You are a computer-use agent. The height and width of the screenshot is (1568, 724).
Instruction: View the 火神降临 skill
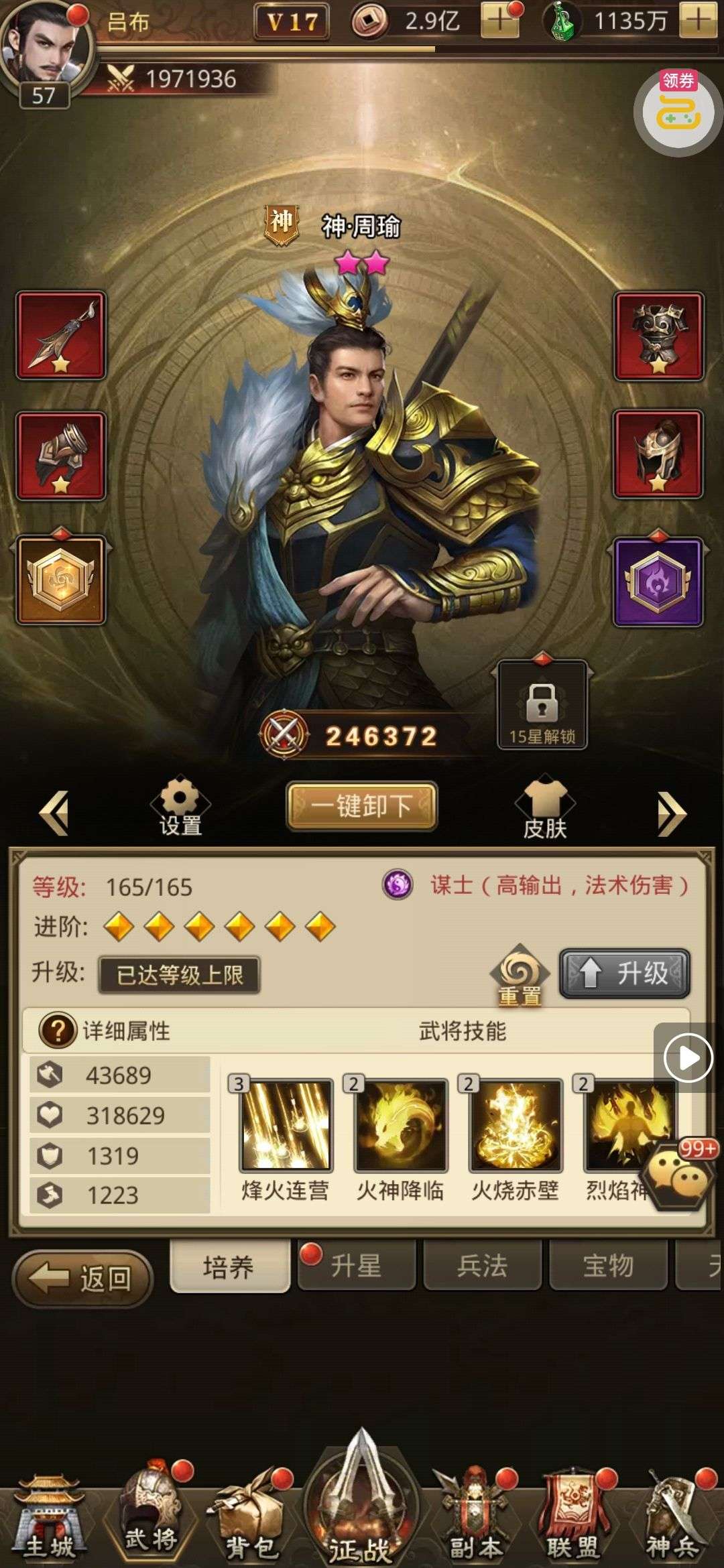(400, 1126)
